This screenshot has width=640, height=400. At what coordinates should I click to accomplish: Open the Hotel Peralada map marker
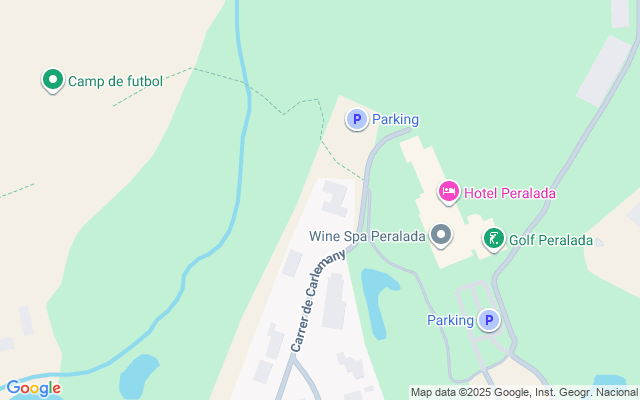[x=450, y=192]
